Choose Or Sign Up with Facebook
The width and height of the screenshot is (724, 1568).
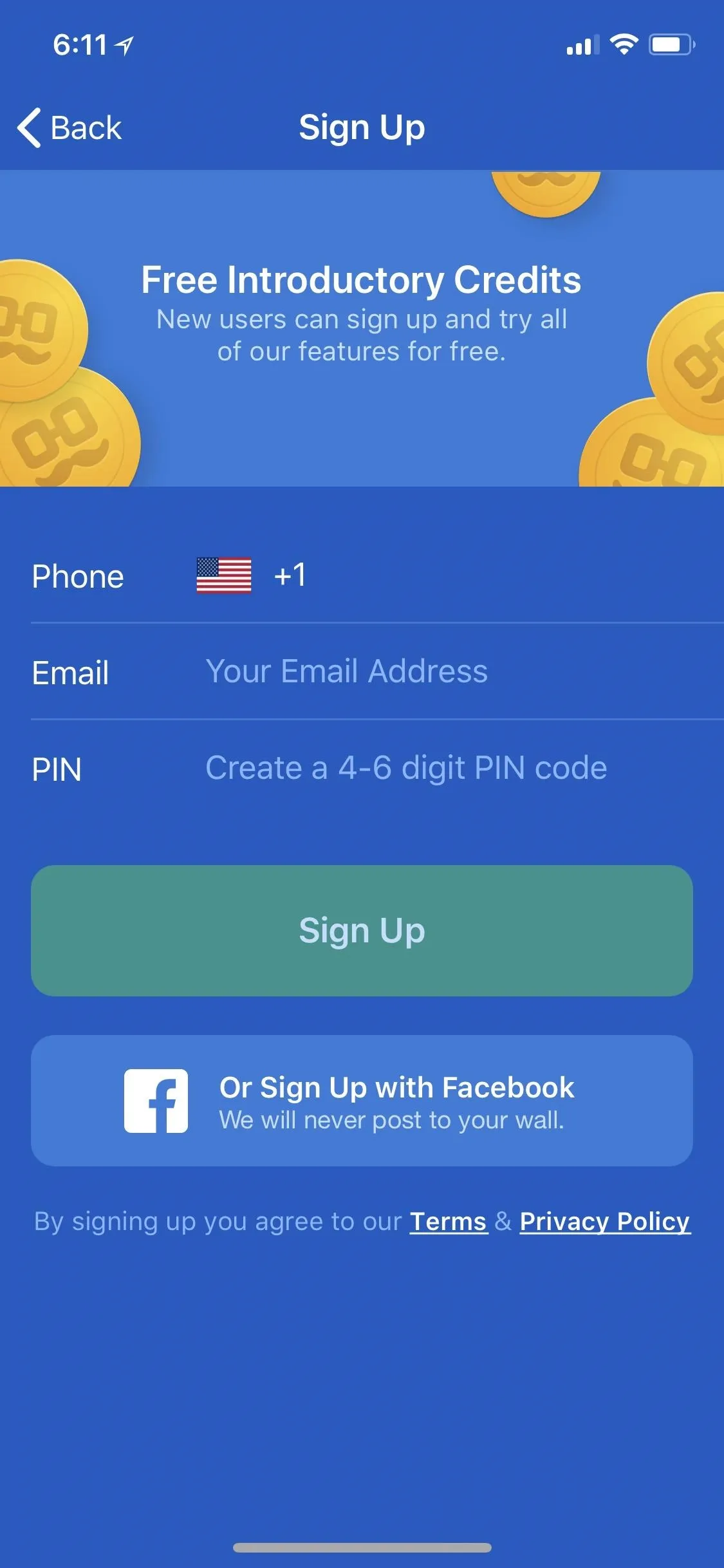pos(362,1101)
